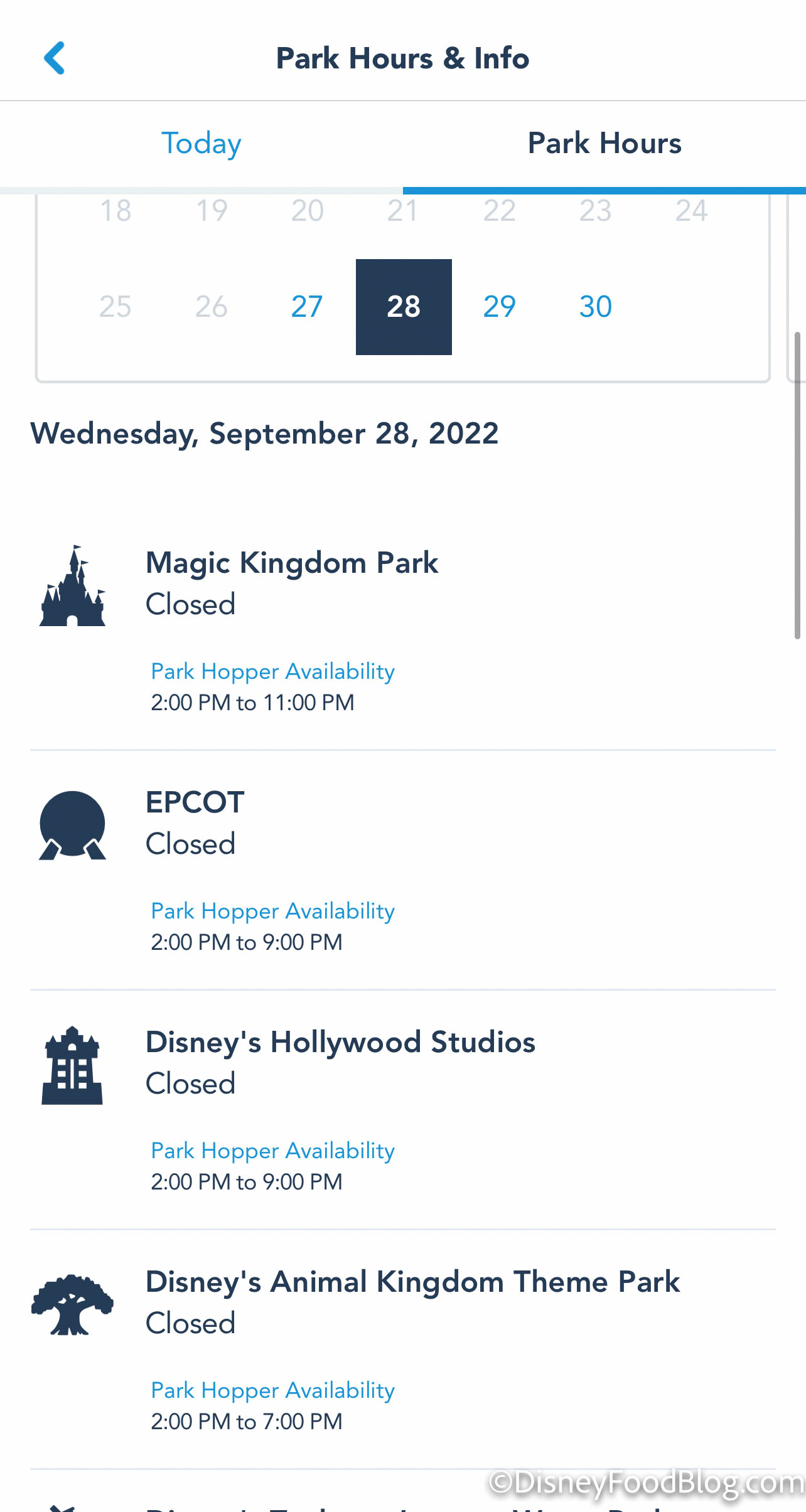The width and height of the screenshot is (806, 1512).
Task: Pick the 29th in the calendar
Action: coord(500,307)
